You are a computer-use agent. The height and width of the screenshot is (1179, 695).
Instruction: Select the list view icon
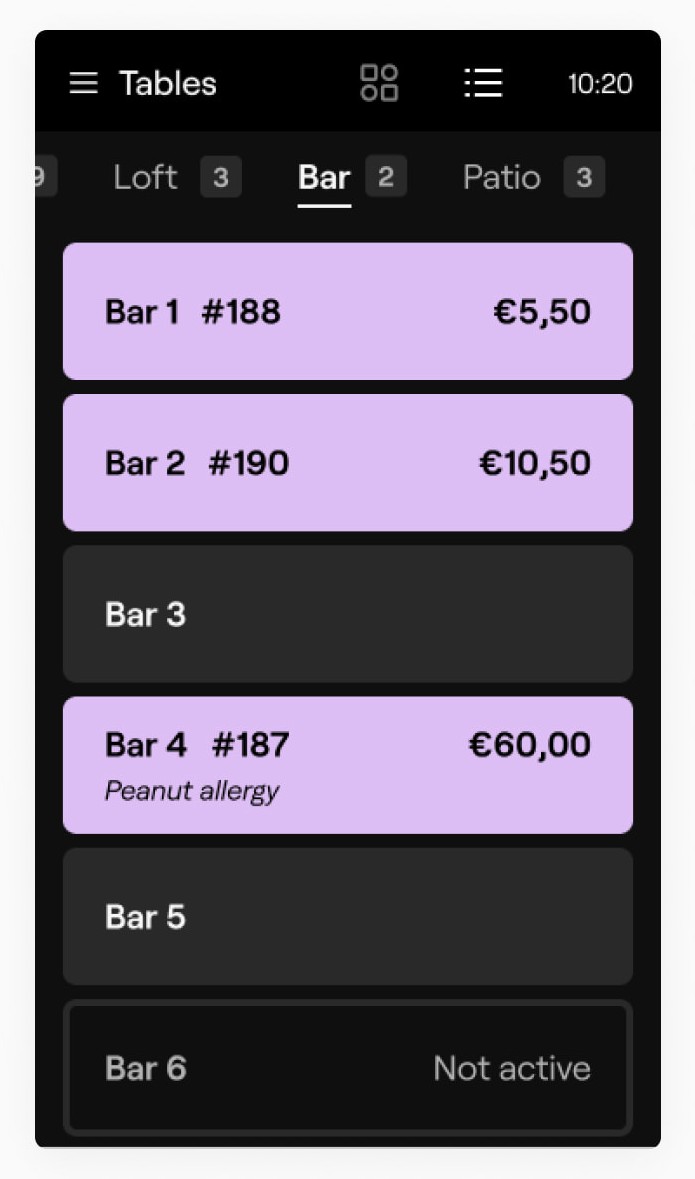pos(483,83)
